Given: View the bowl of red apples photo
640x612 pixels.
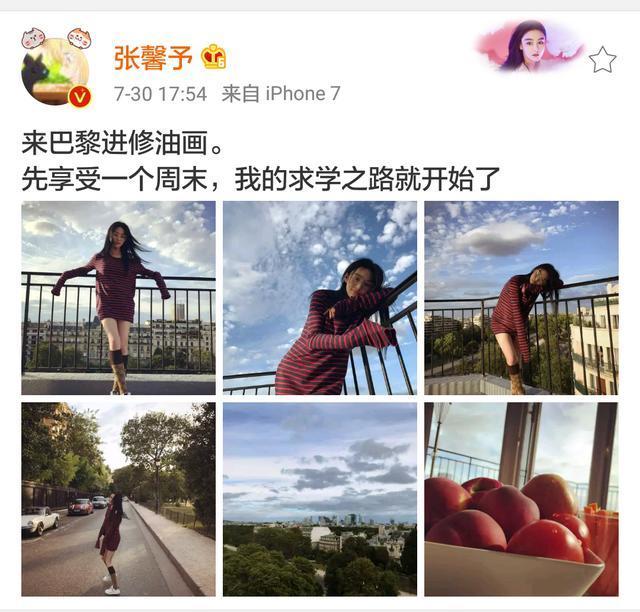Looking at the screenshot, I should click(521, 498).
